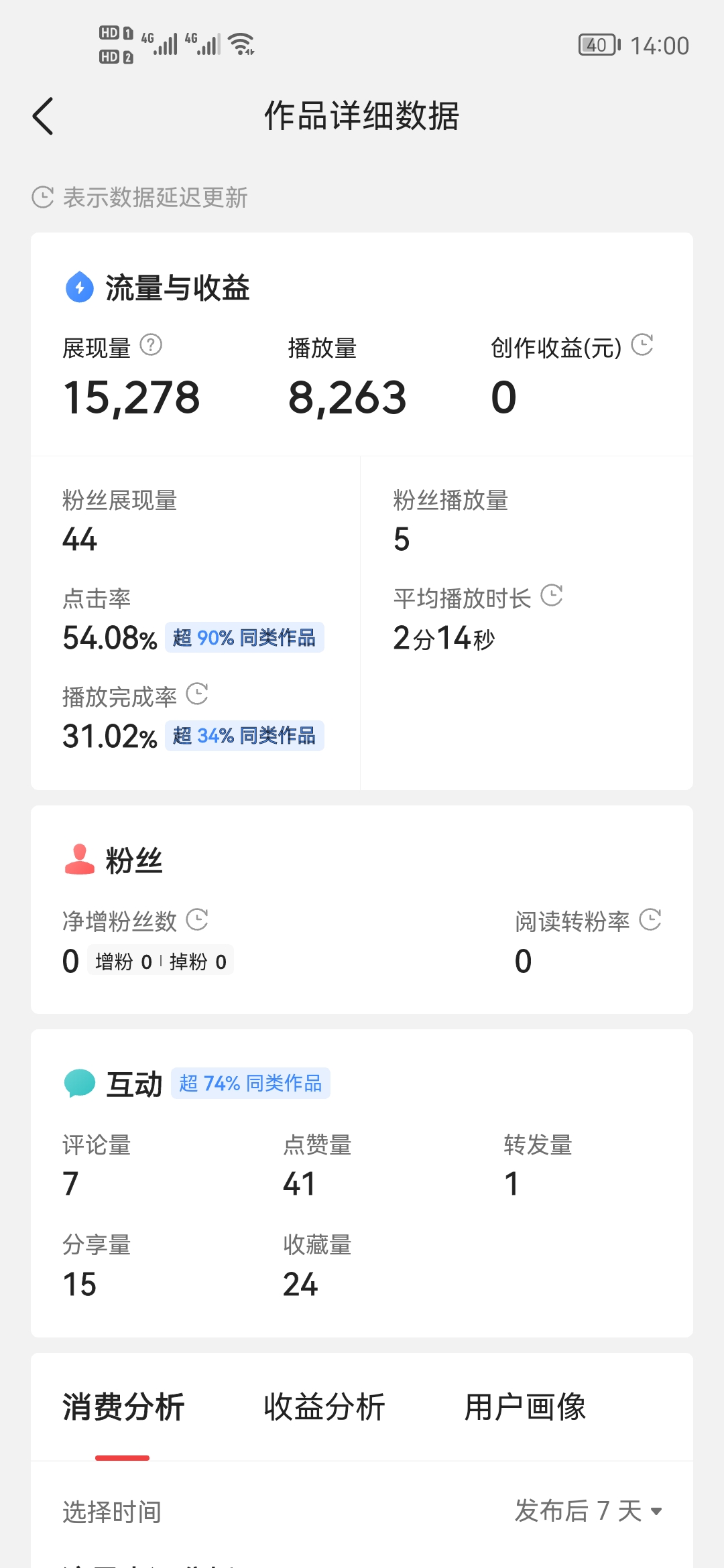Tap the blue lightning 流量与收益 section icon
The width and height of the screenshot is (724, 1568).
coord(78,287)
